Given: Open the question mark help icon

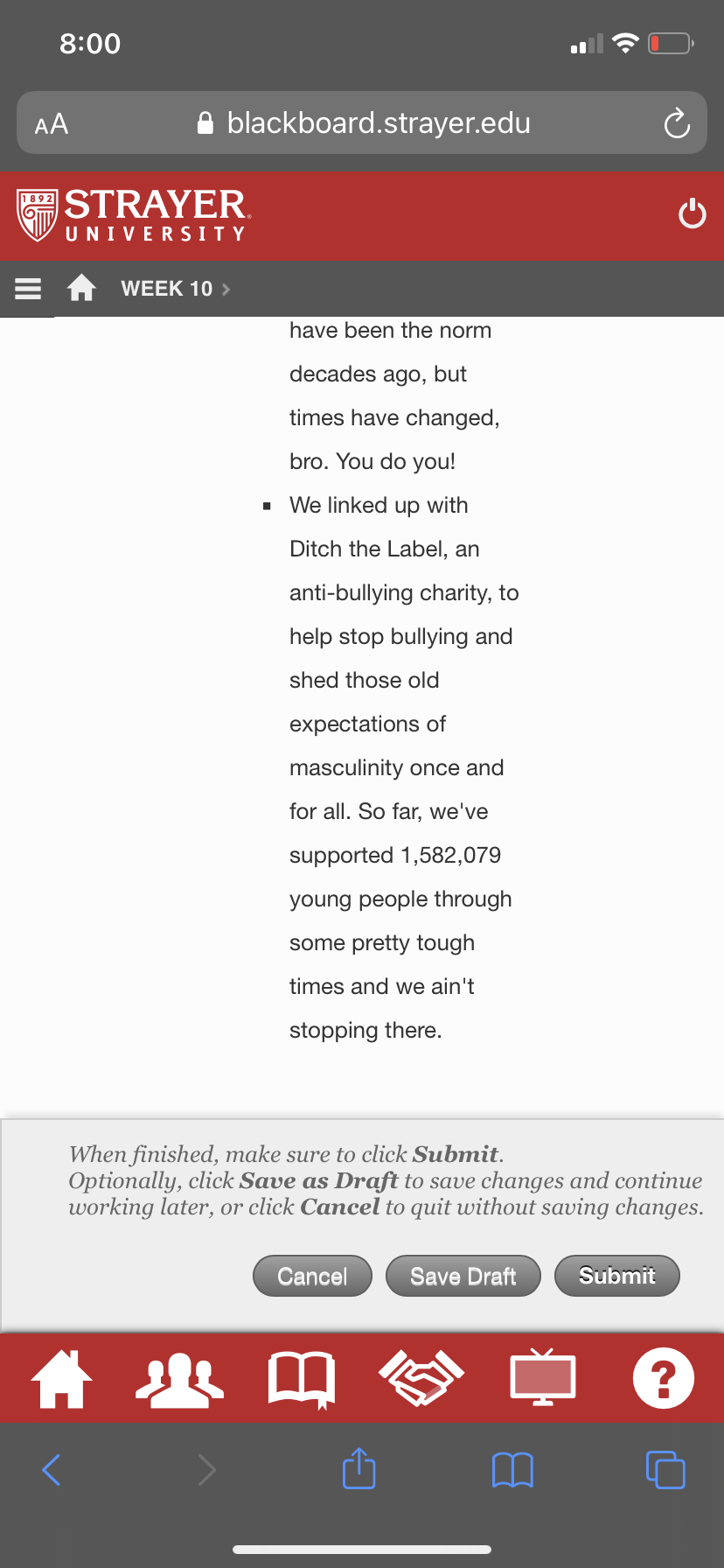Looking at the screenshot, I should 664,1378.
